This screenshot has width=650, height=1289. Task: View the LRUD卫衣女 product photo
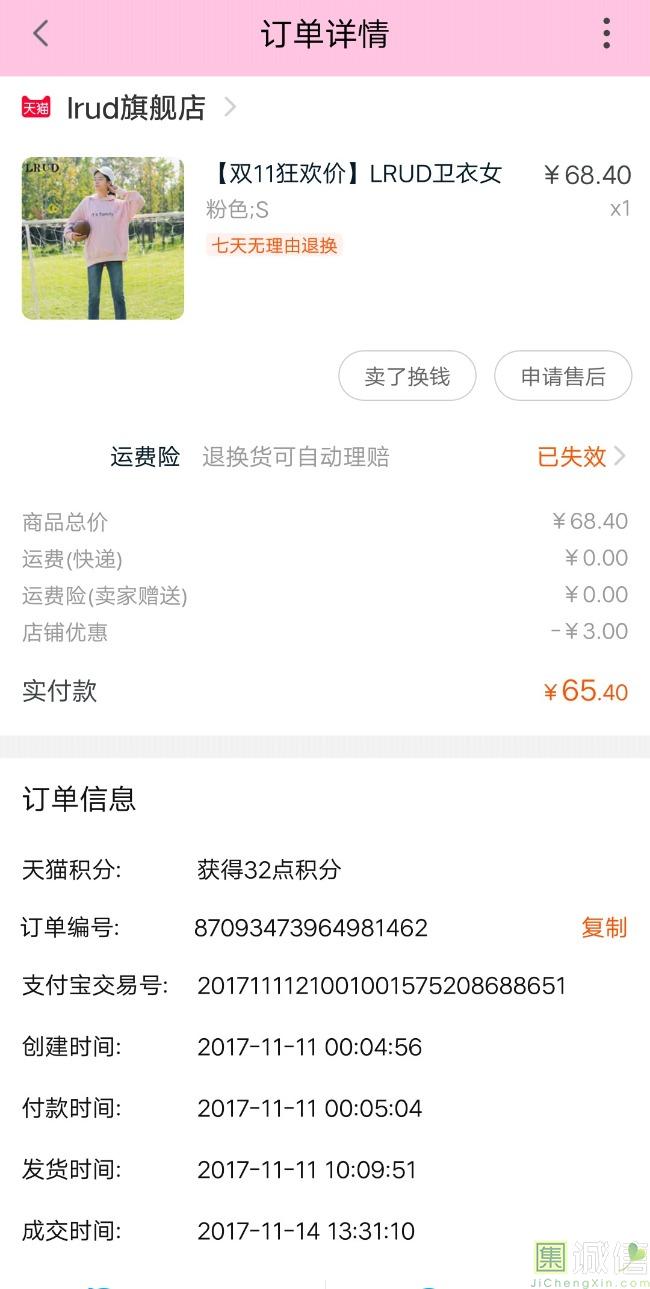[103, 238]
